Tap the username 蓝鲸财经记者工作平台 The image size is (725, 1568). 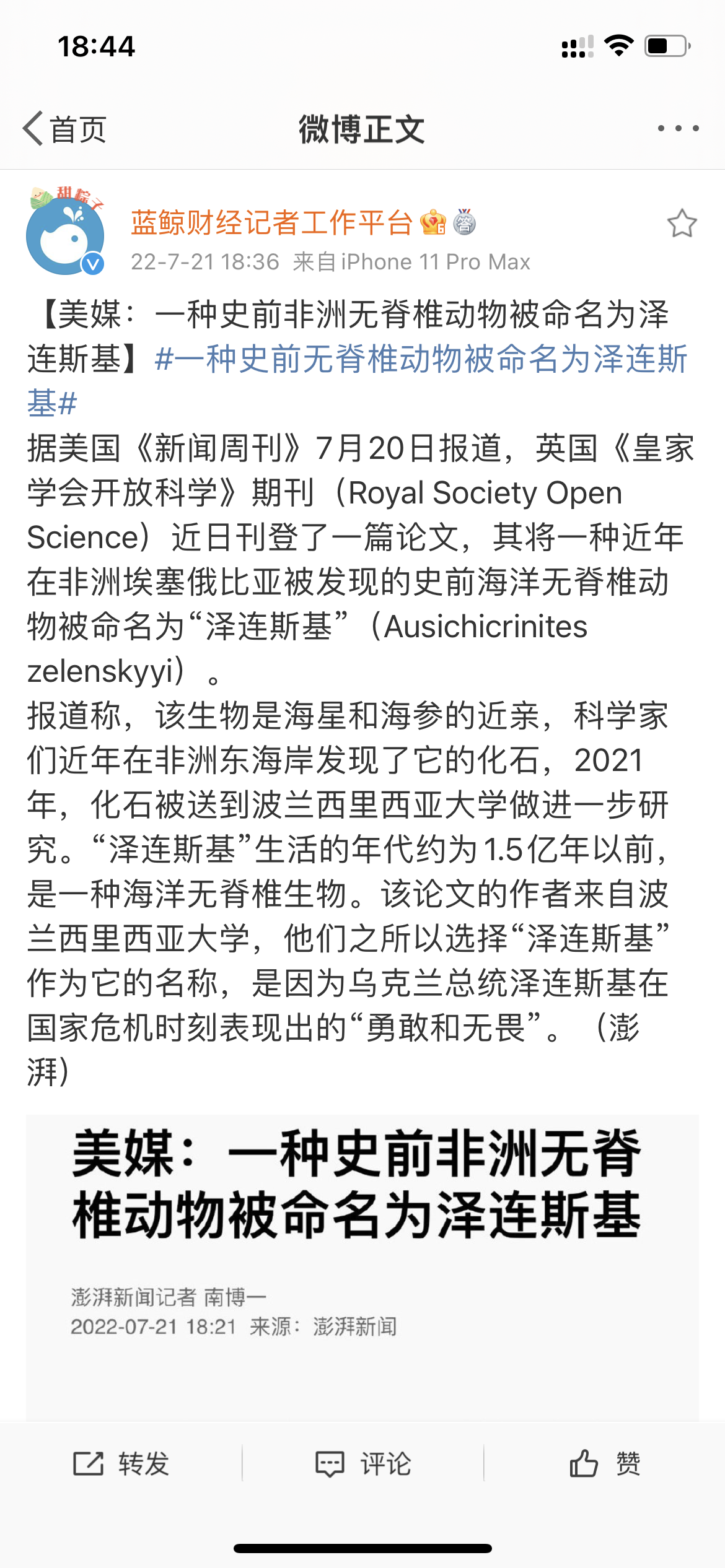[271, 222]
